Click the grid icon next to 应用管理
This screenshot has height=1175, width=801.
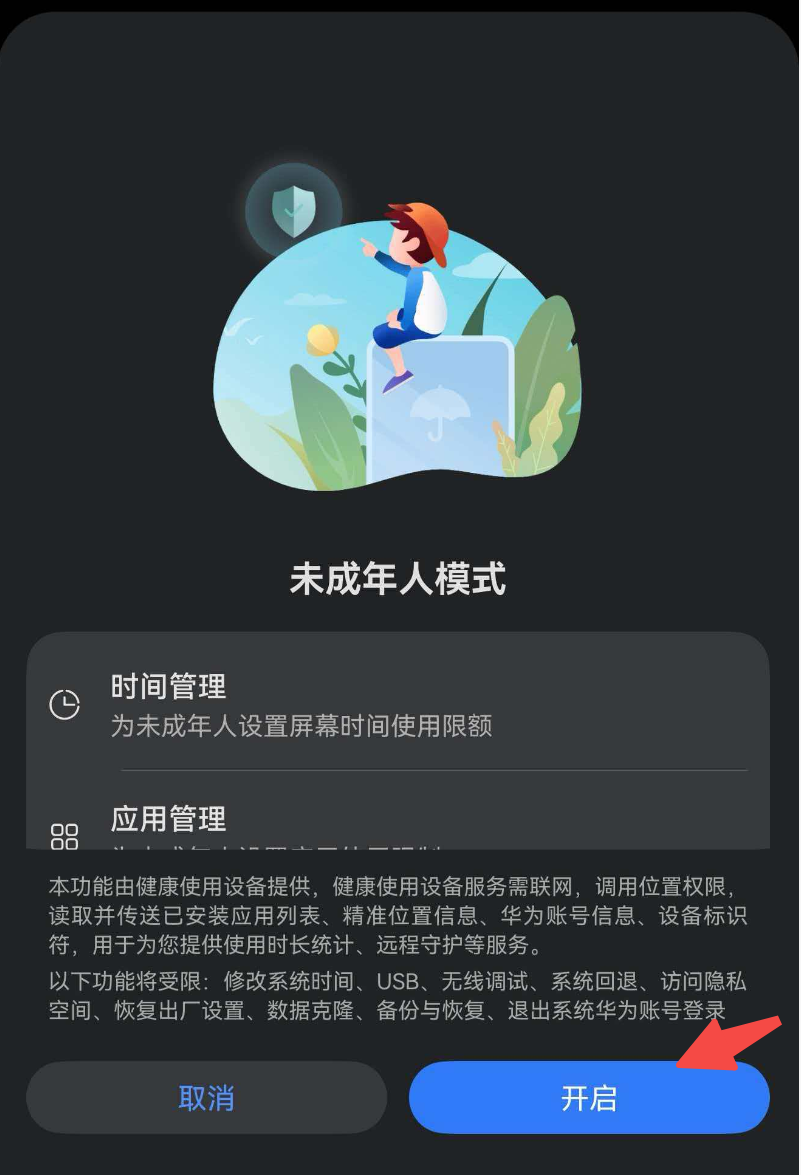(64, 834)
